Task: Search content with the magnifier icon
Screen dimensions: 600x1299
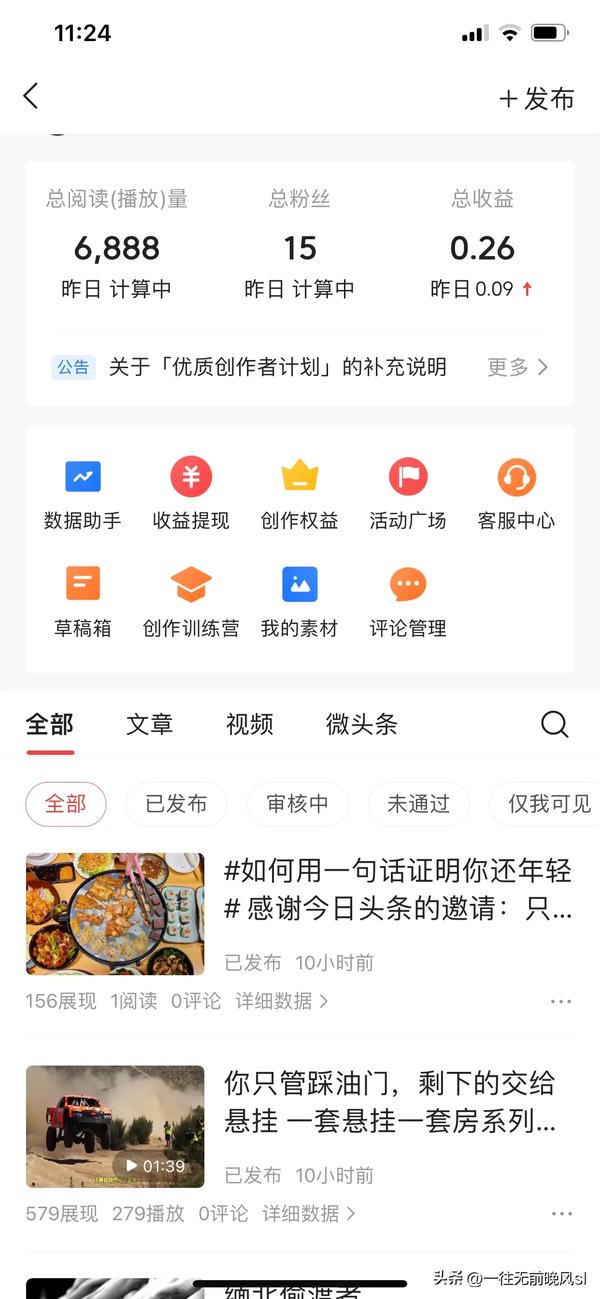Action: tap(555, 724)
